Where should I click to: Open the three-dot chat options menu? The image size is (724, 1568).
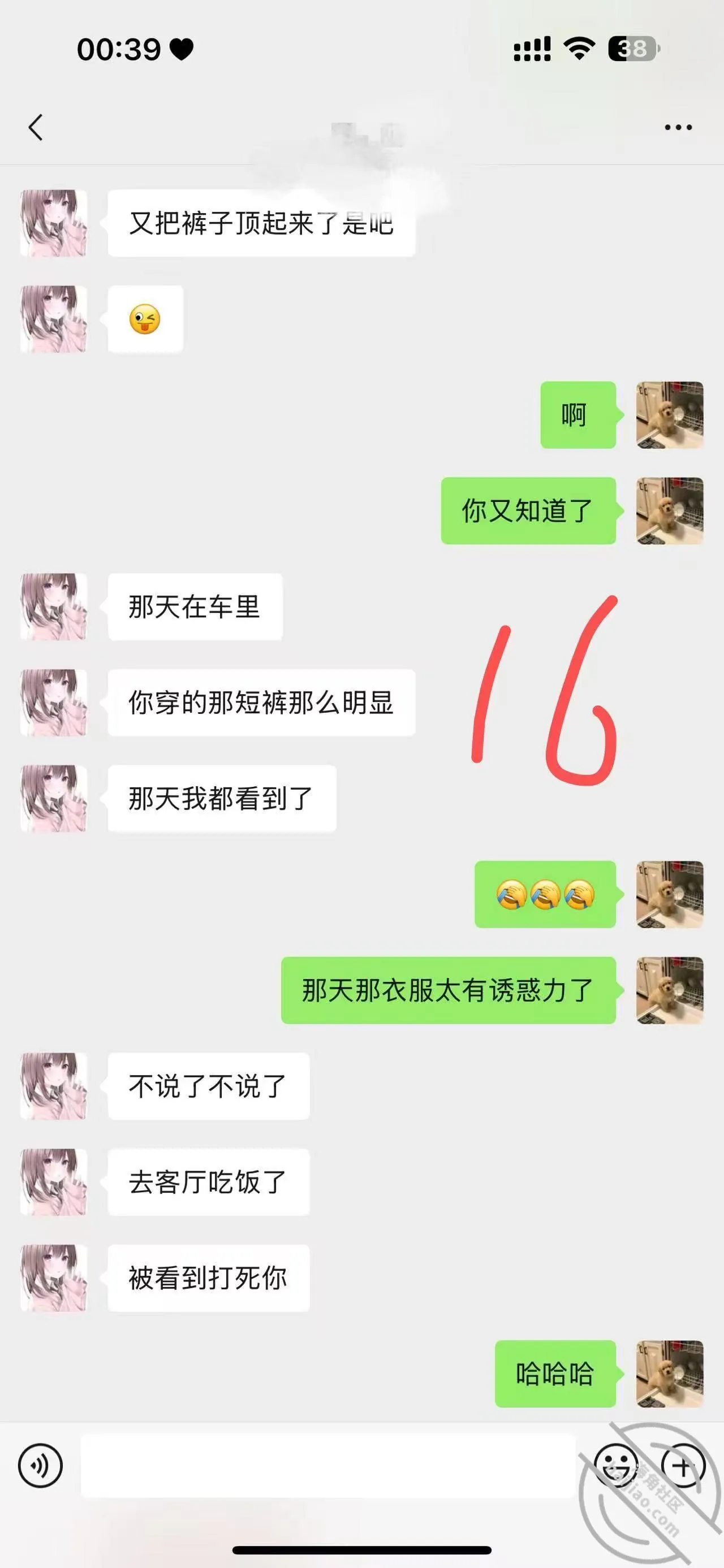click(x=678, y=127)
